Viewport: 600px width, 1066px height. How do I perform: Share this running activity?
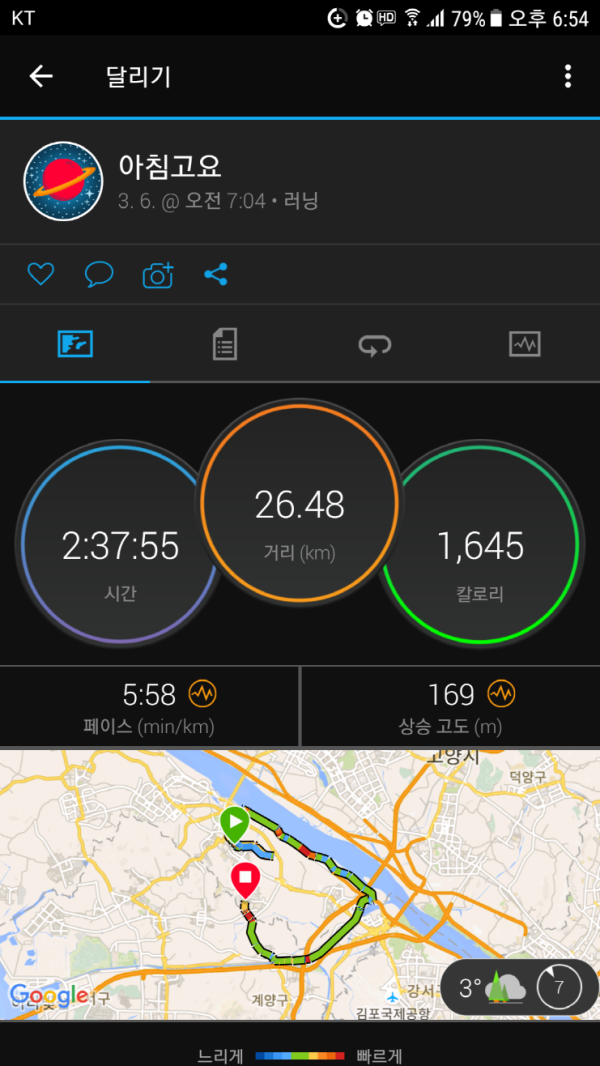216,274
